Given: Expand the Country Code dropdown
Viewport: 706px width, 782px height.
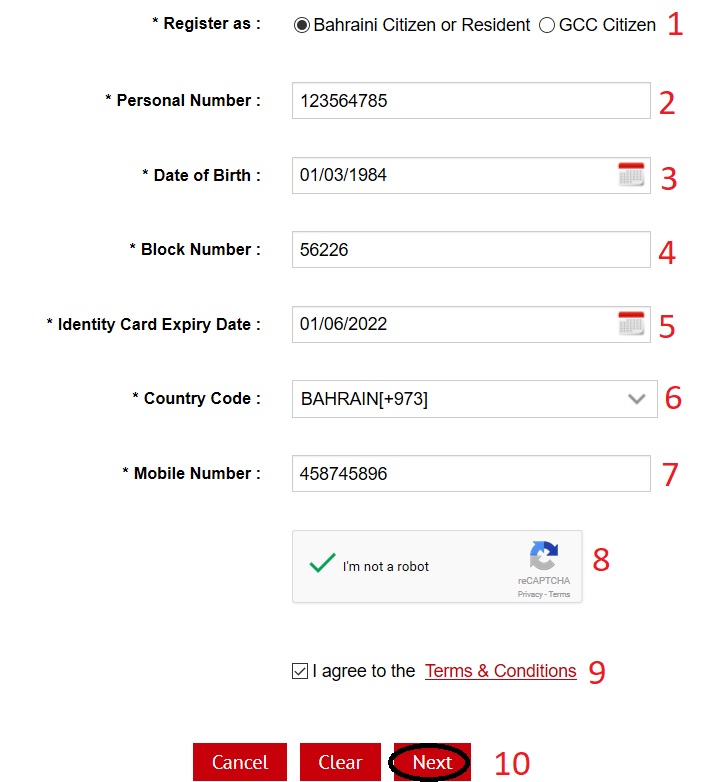Looking at the screenshot, I should pyautogui.click(x=474, y=399).
